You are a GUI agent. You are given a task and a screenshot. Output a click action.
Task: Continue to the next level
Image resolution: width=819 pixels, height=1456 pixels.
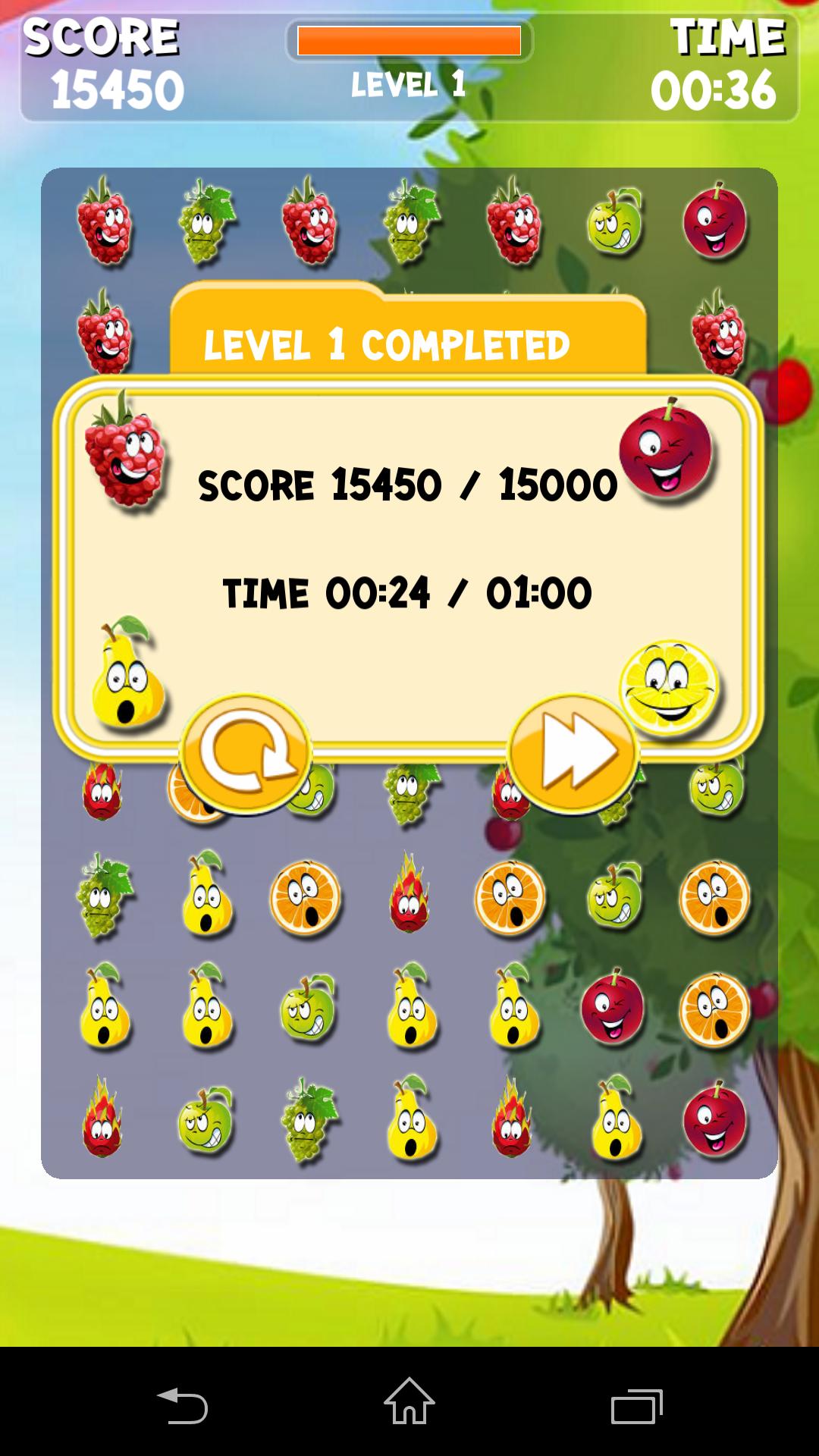coord(573,754)
